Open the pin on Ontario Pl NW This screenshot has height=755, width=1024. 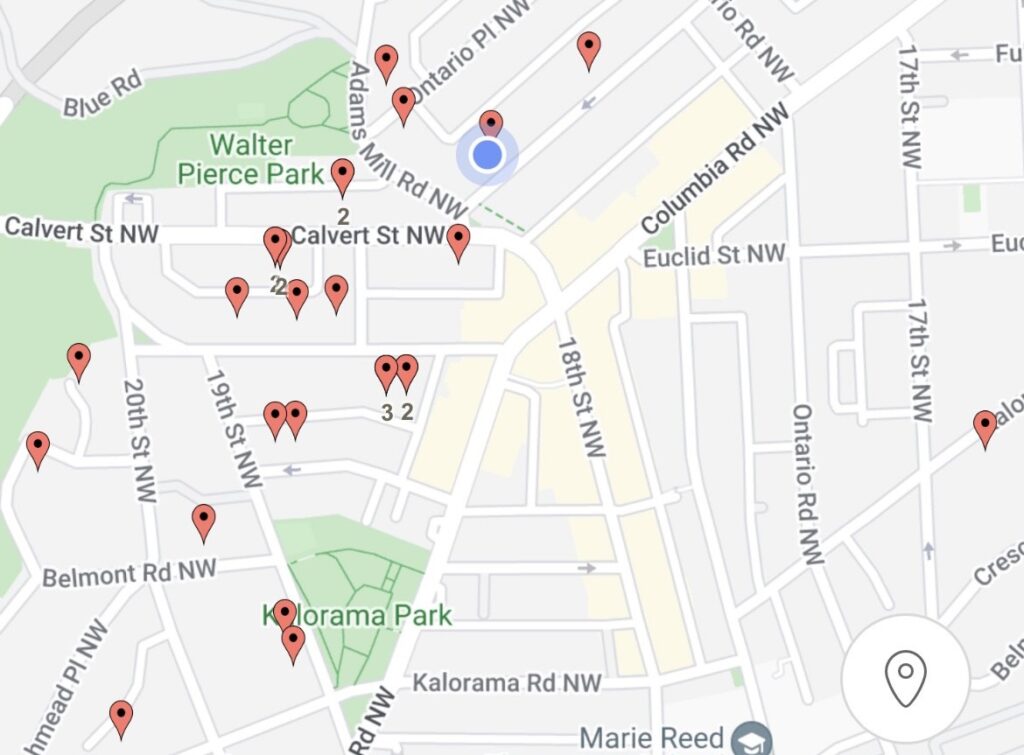[x=403, y=103]
